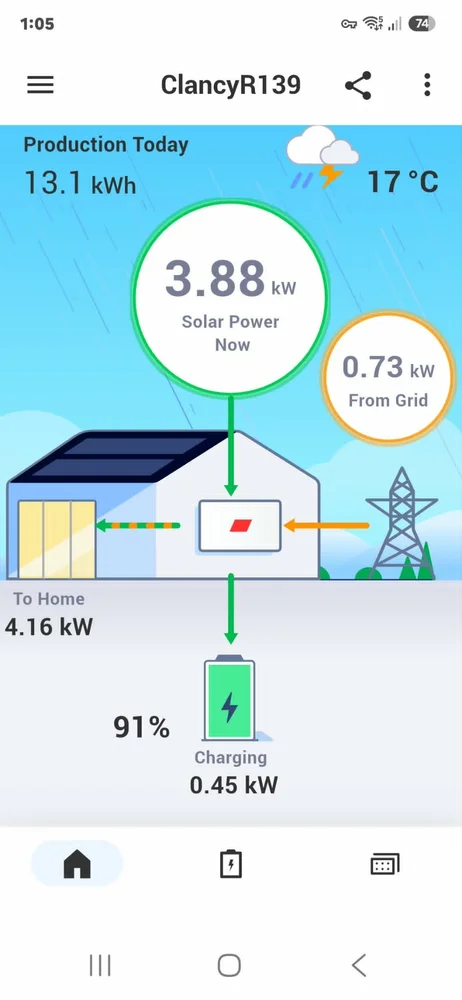Share the ClancyR139 site
The height and width of the screenshot is (1000, 462).
(x=358, y=85)
